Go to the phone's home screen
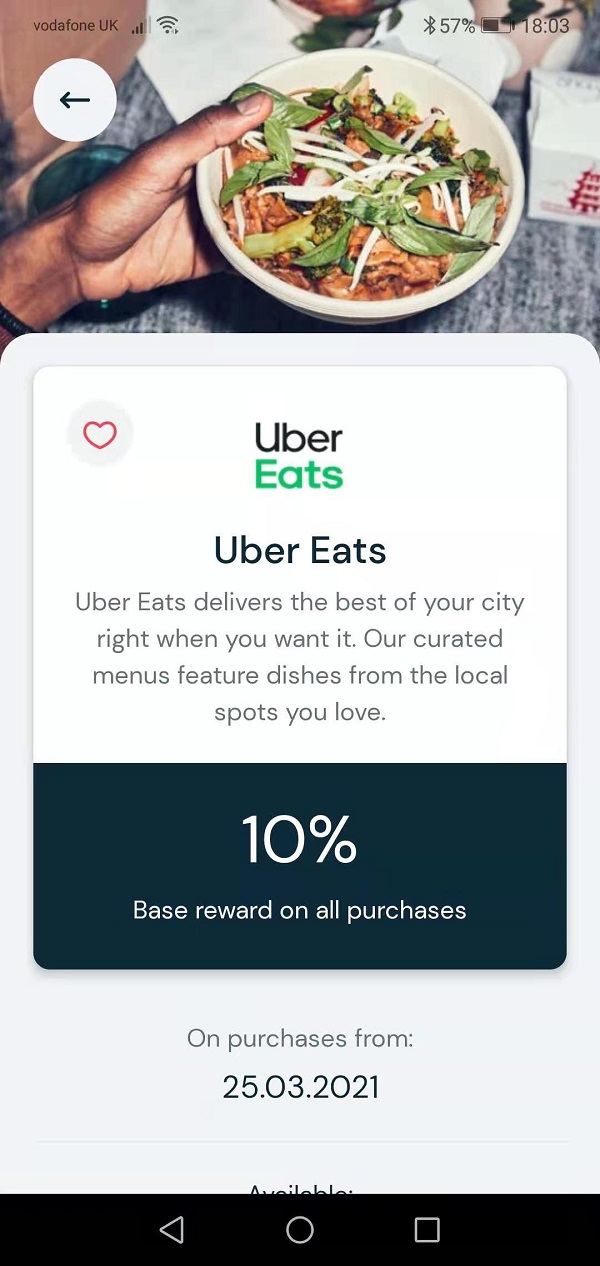Viewport: 600px width, 1266px height. click(300, 1229)
